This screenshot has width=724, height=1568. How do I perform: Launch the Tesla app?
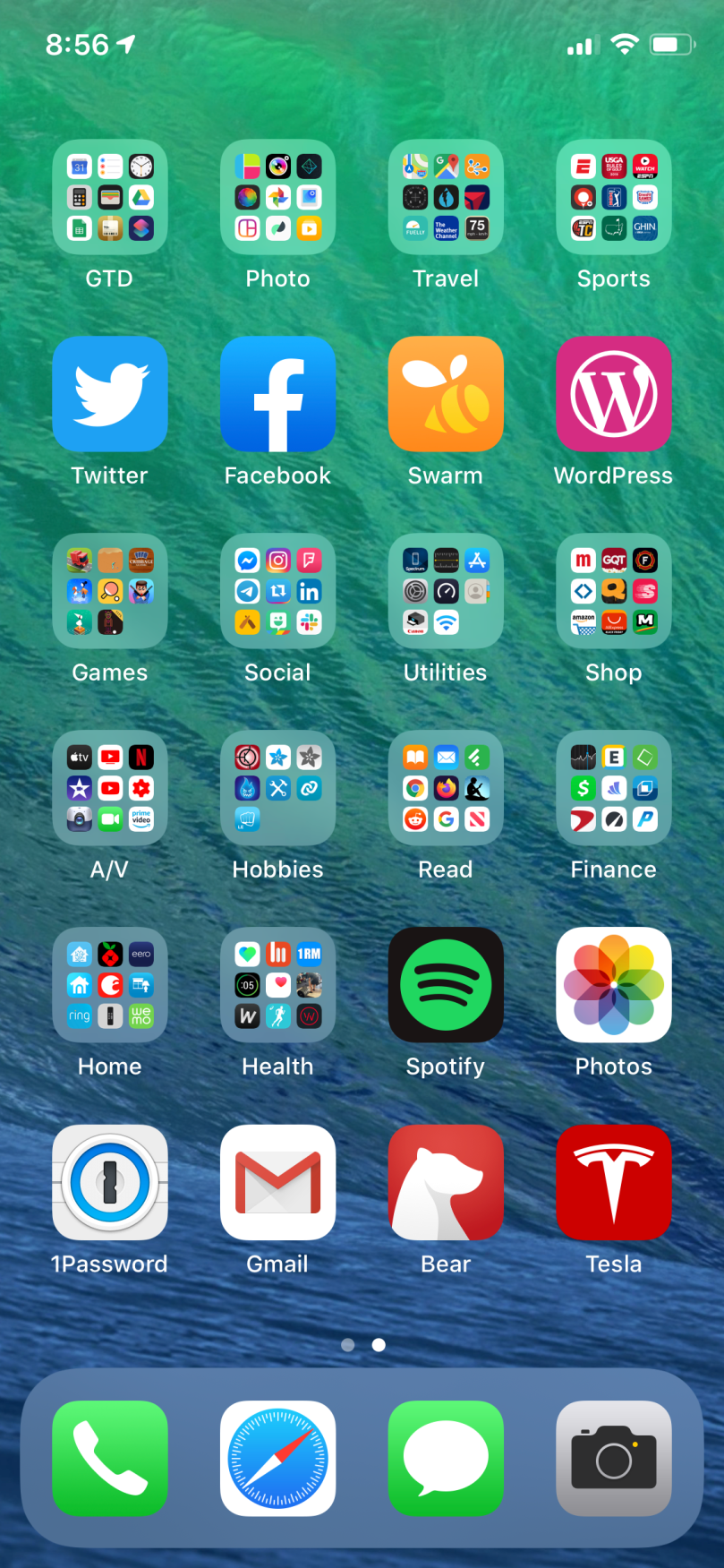(x=613, y=1182)
